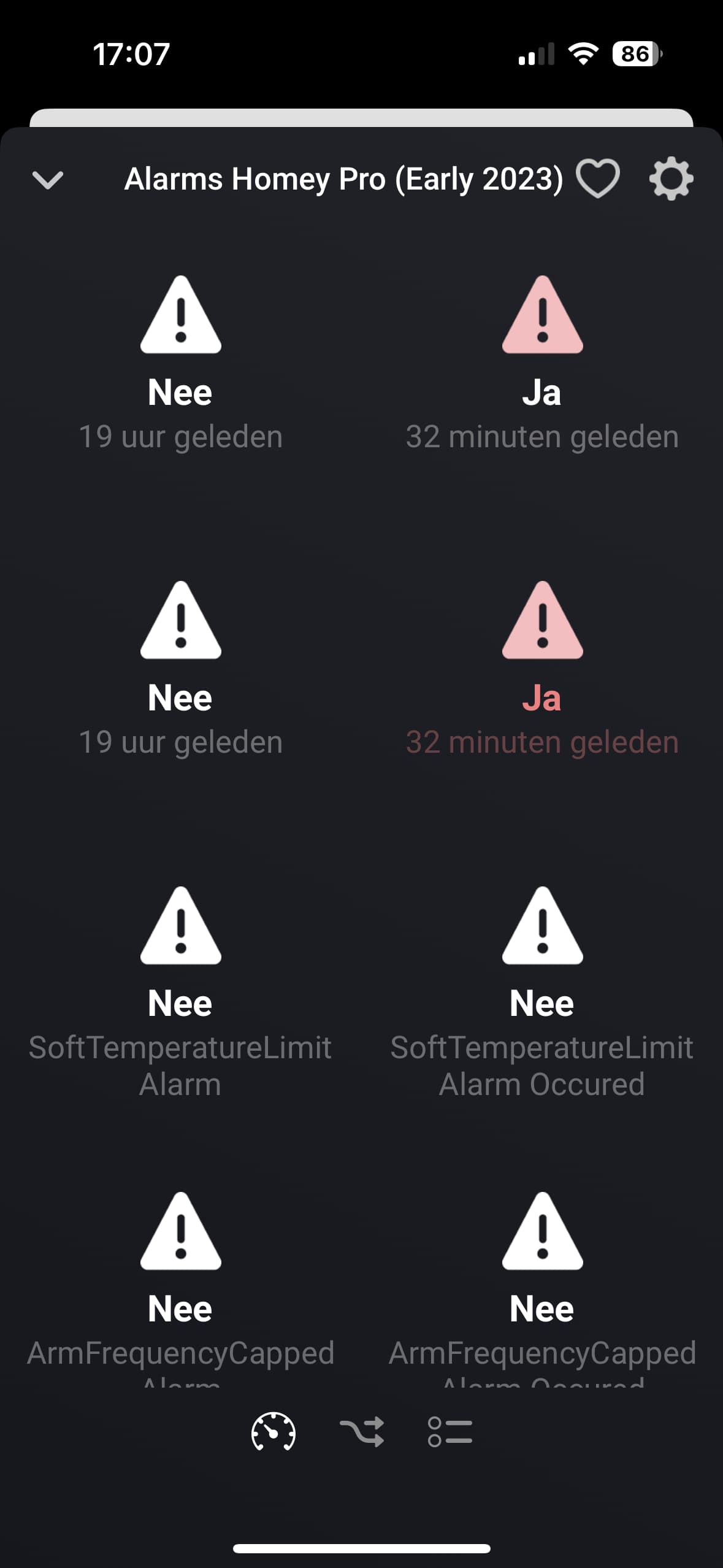Viewport: 723px width, 1568px height.
Task: Switch to the list view tab
Action: pyautogui.click(x=450, y=1432)
